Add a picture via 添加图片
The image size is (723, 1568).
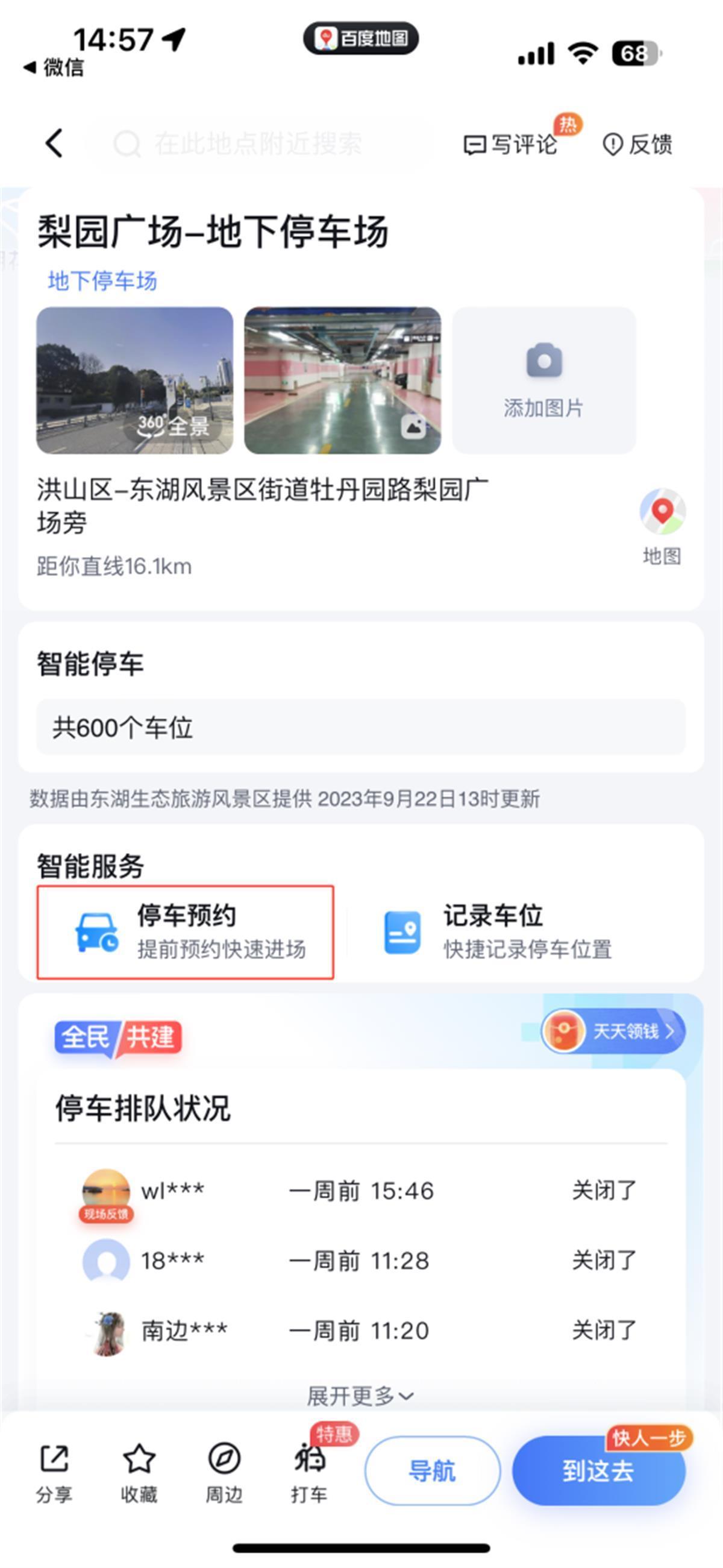(x=543, y=380)
